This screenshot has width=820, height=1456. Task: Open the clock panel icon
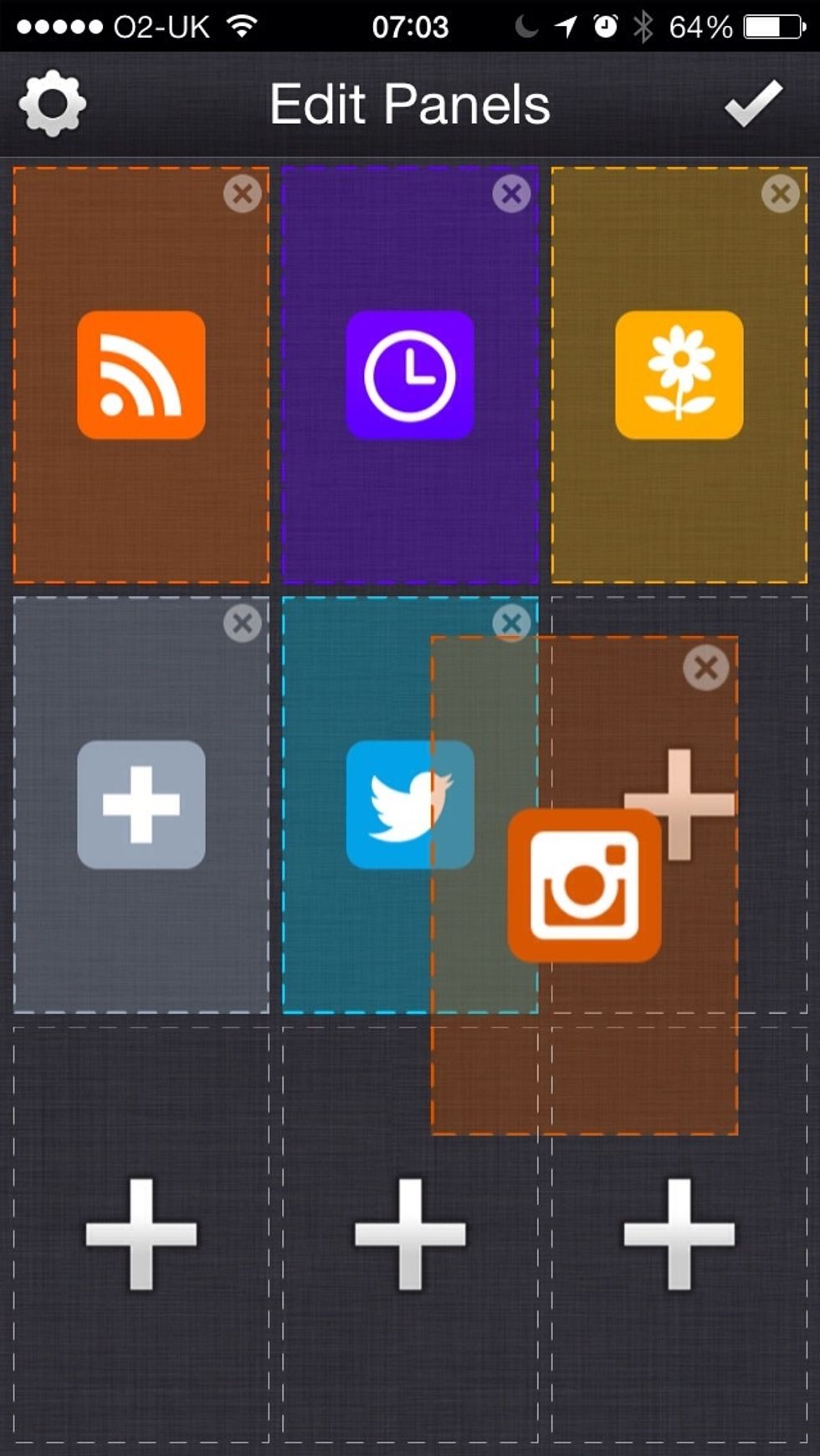[x=409, y=376]
